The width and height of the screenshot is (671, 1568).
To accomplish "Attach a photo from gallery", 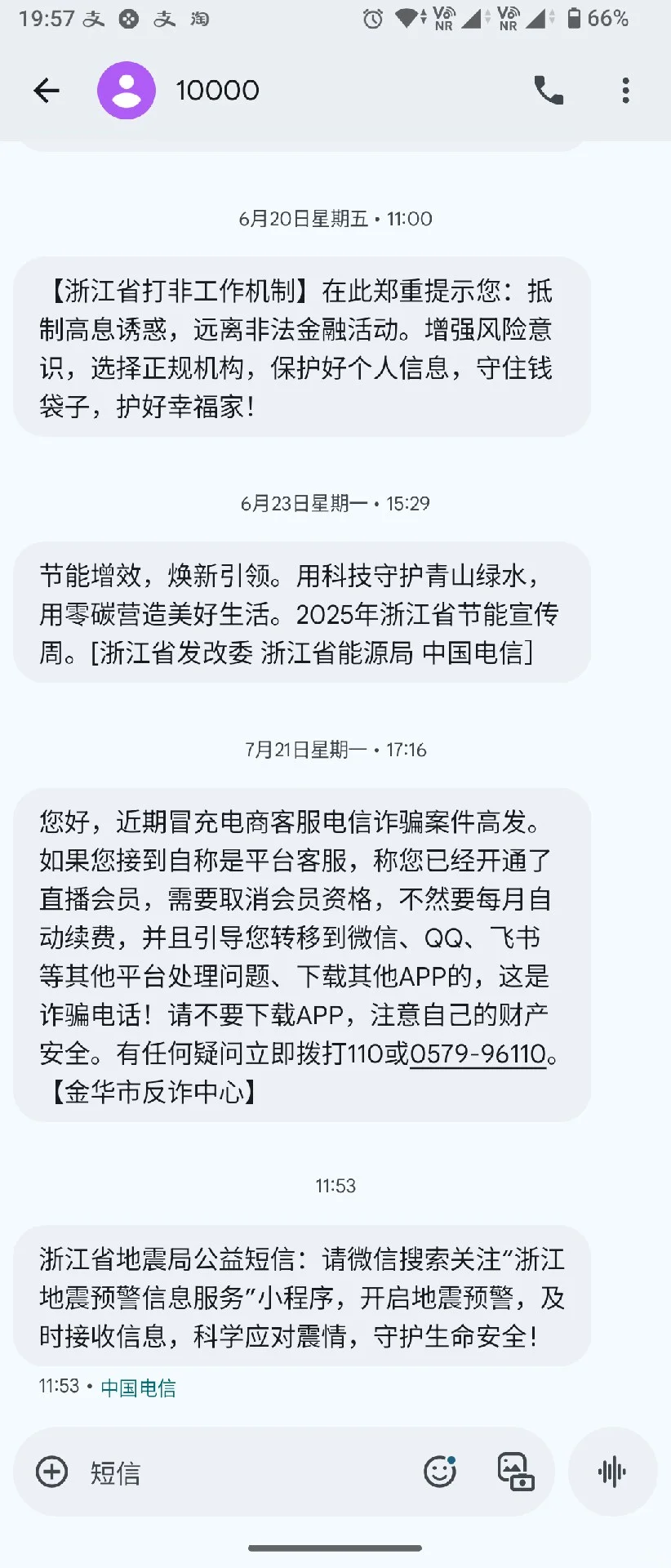I will tap(516, 1472).
